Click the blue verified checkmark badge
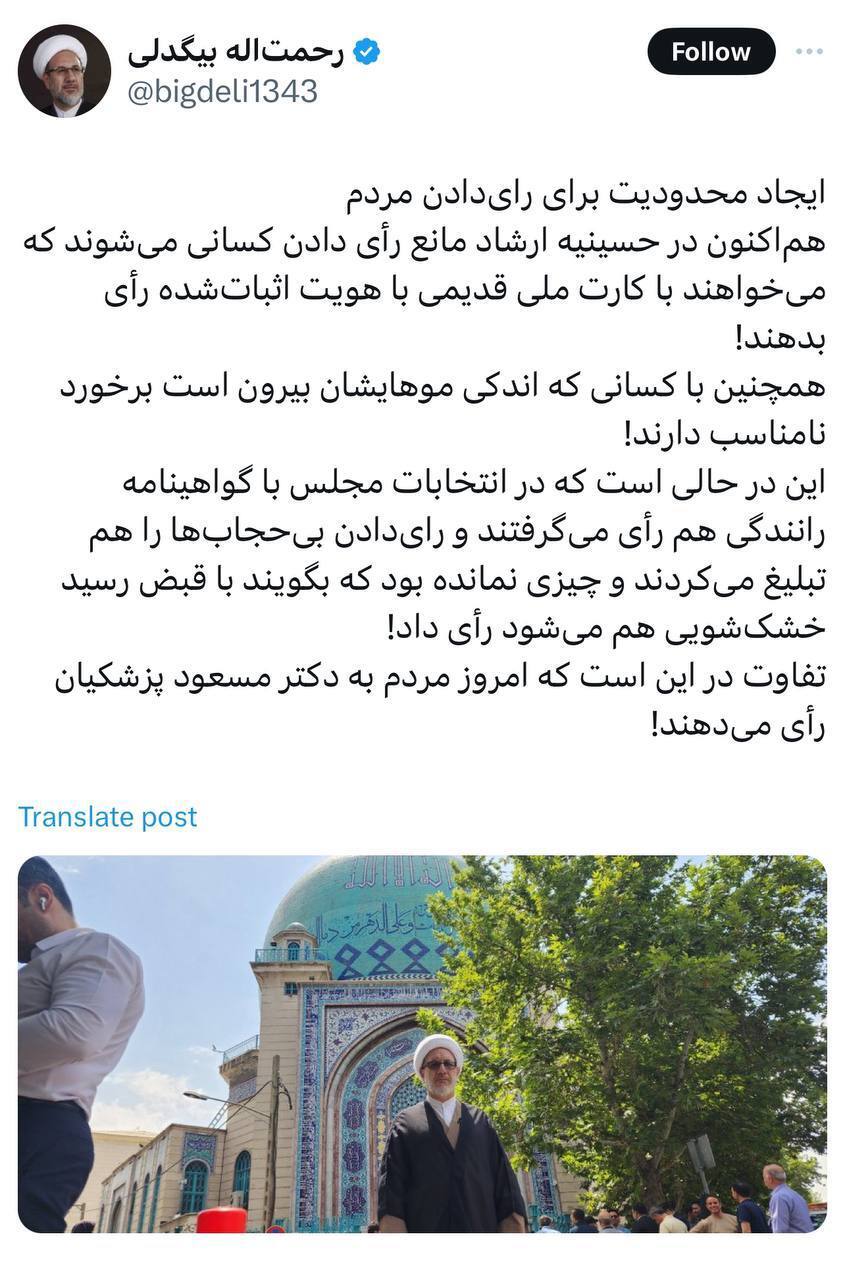This screenshot has width=845, height=1280. (x=366, y=51)
